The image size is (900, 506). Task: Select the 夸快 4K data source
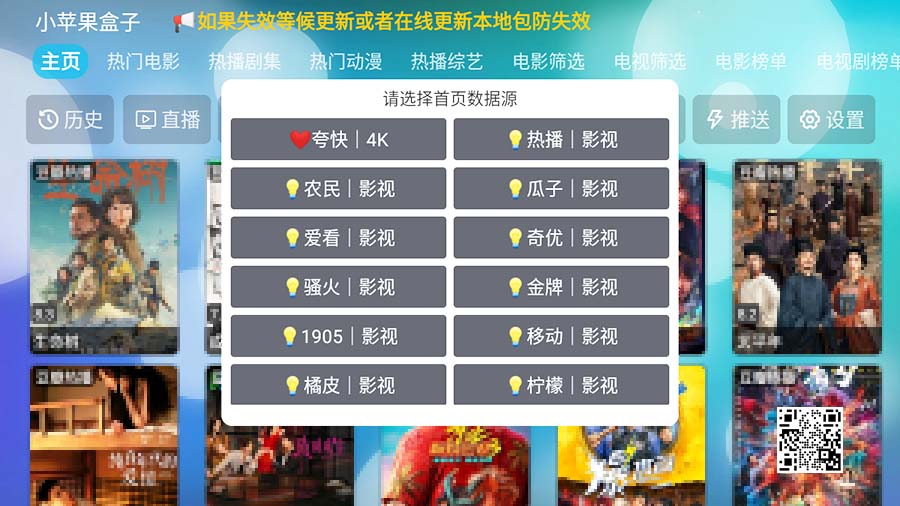(338, 140)
